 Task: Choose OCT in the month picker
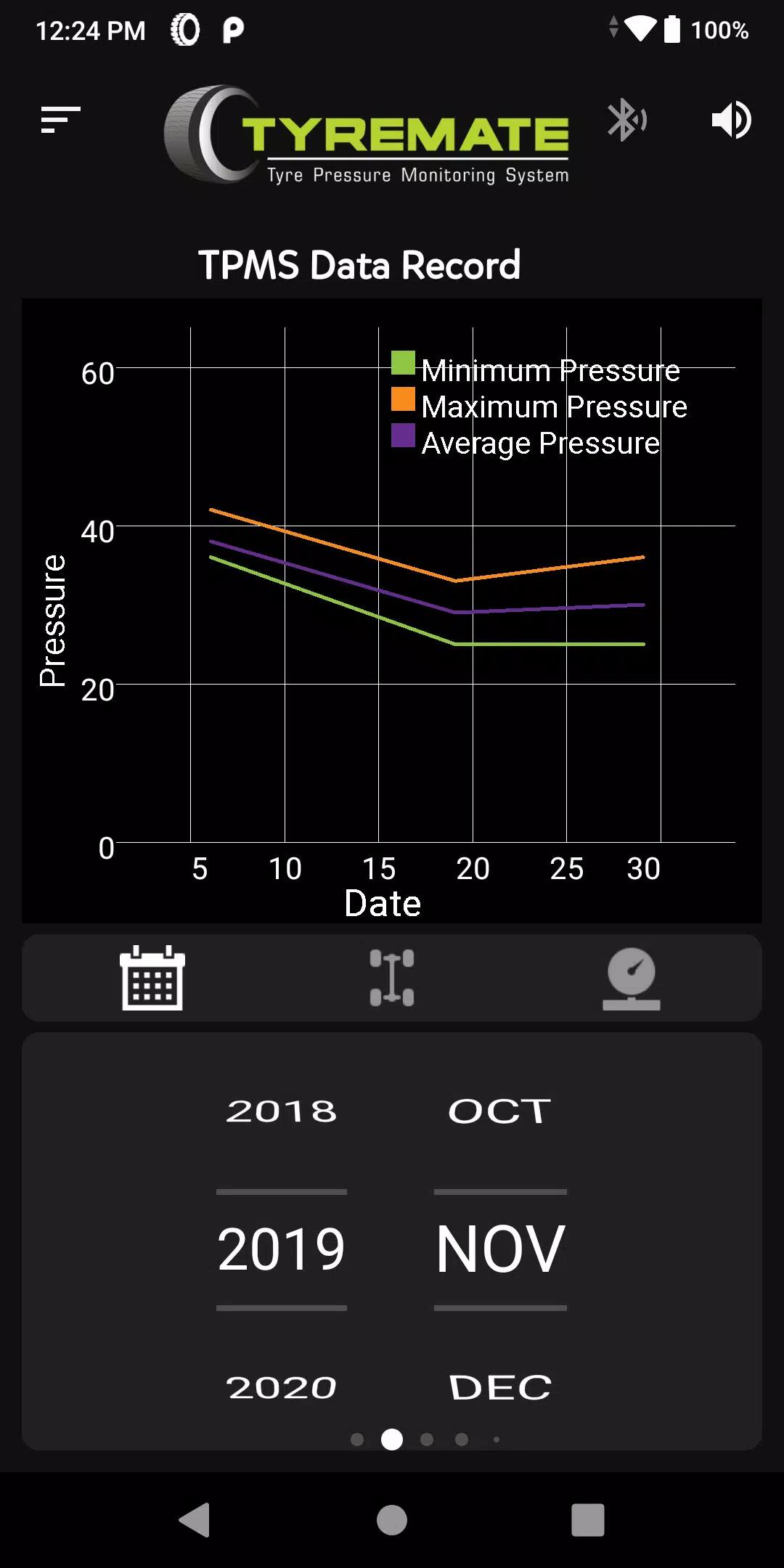500,1111
